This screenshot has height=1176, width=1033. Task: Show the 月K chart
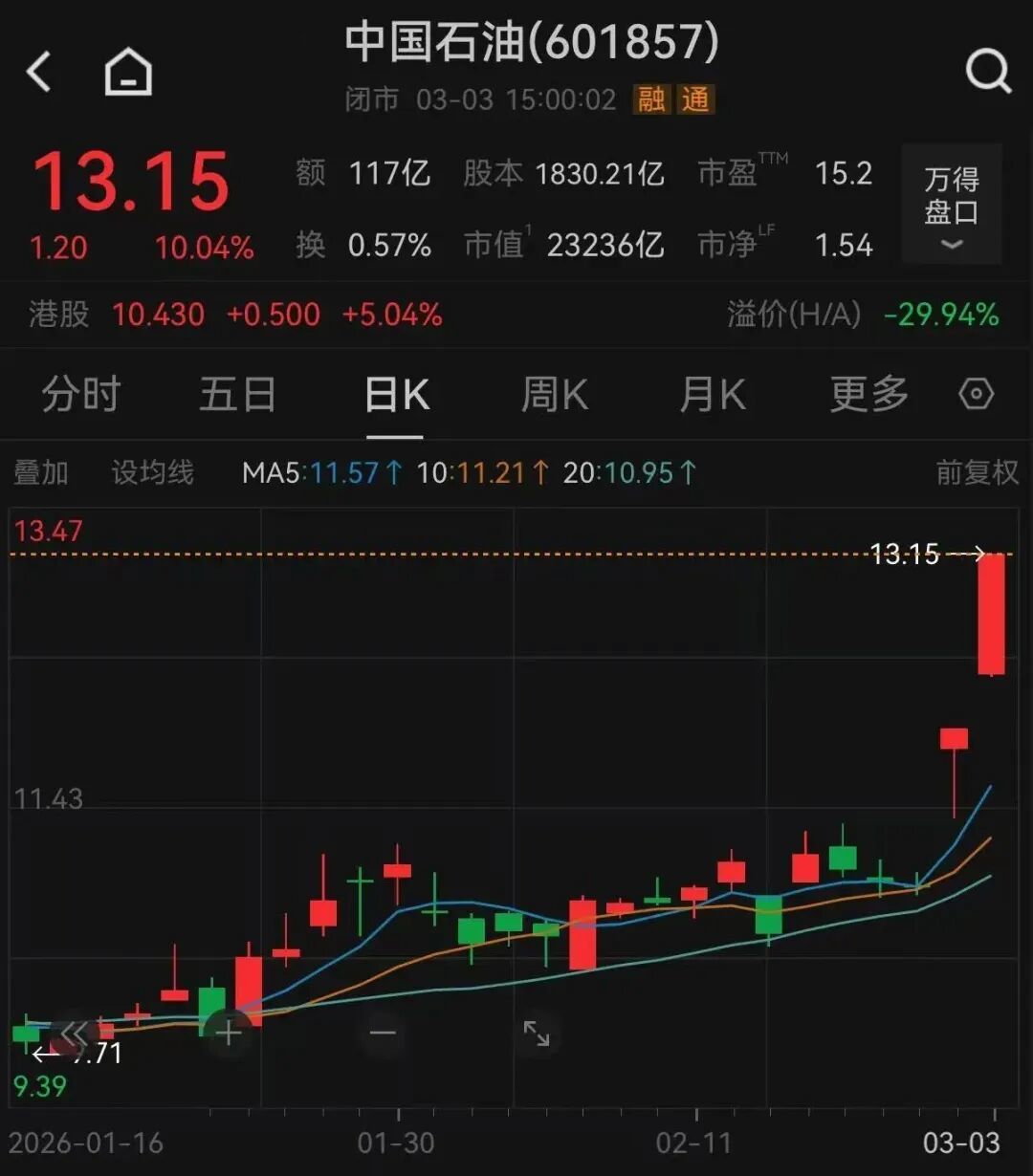tap(712, 394)
